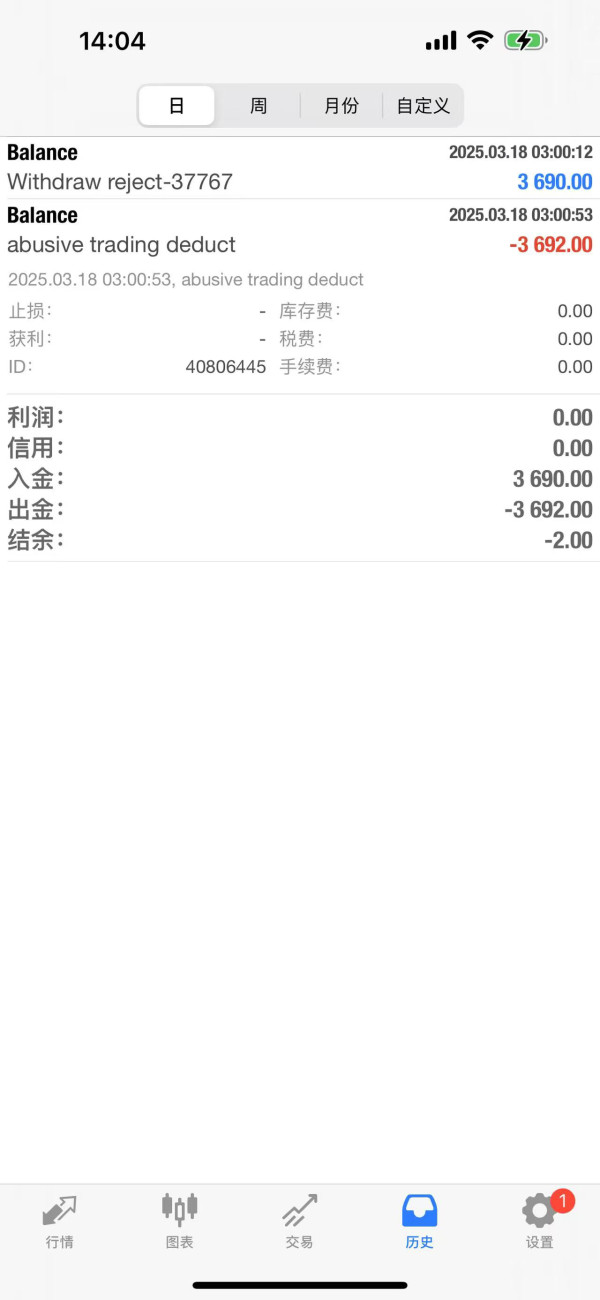
Task: Tap the 历史 history tab
Action: pyautogui.click(x=420, y=1222)
